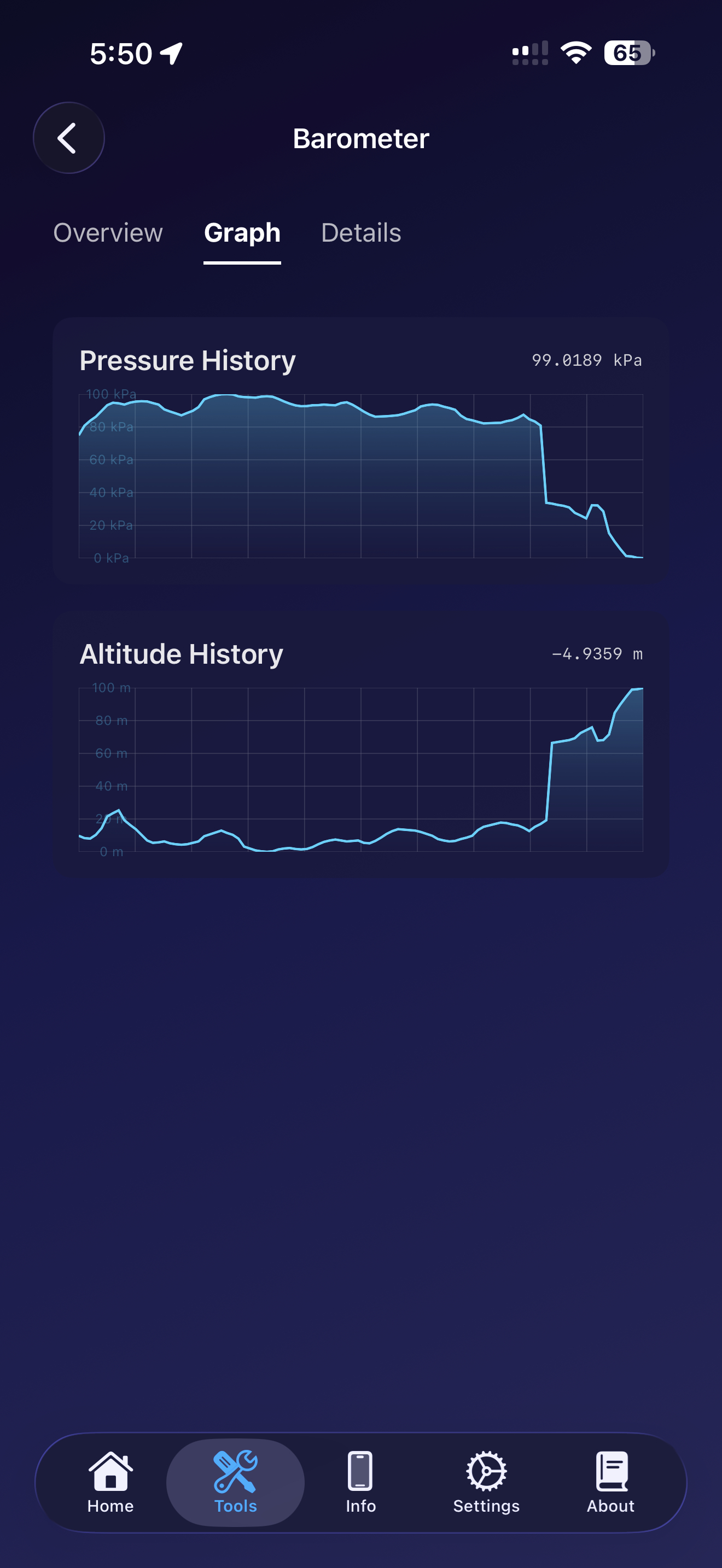Viewport: 722px width, 1568px height.
Task: Tap the Barometer title at the top
Action: coord(360,138)
